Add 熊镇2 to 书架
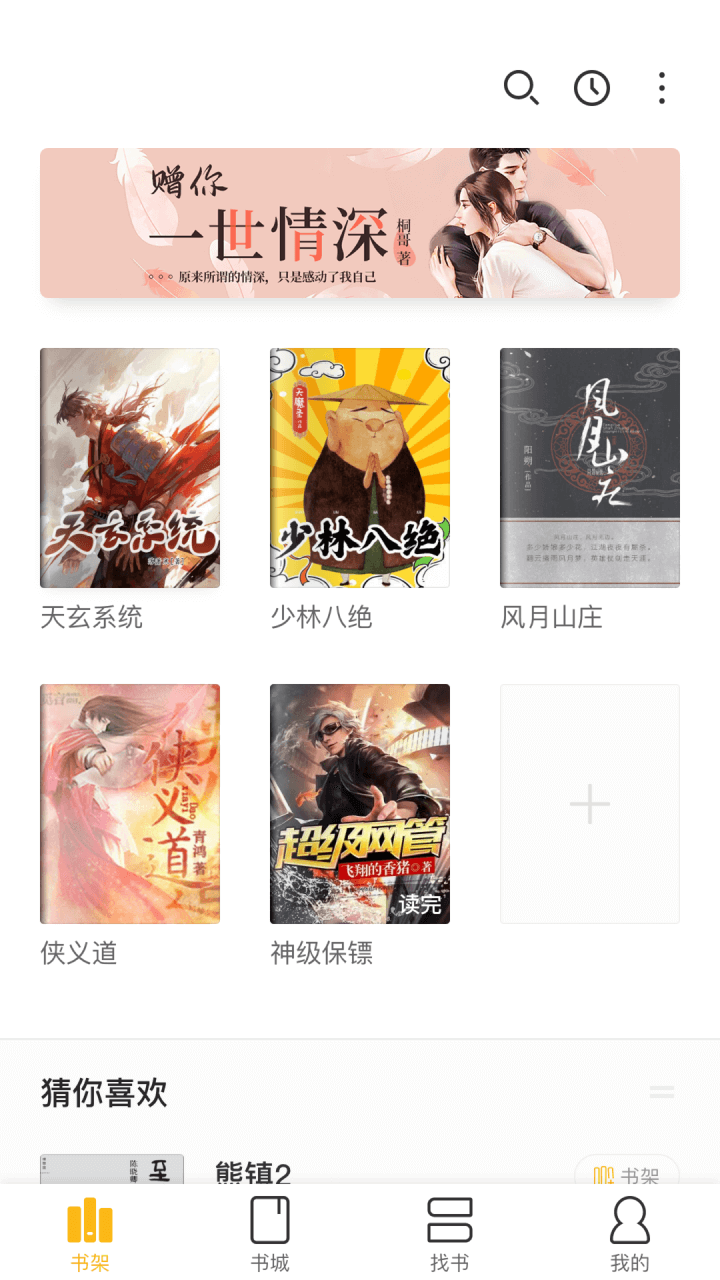Image resolution: width=720 pixels, height=1280 pixels. (x=627, y=1172)
